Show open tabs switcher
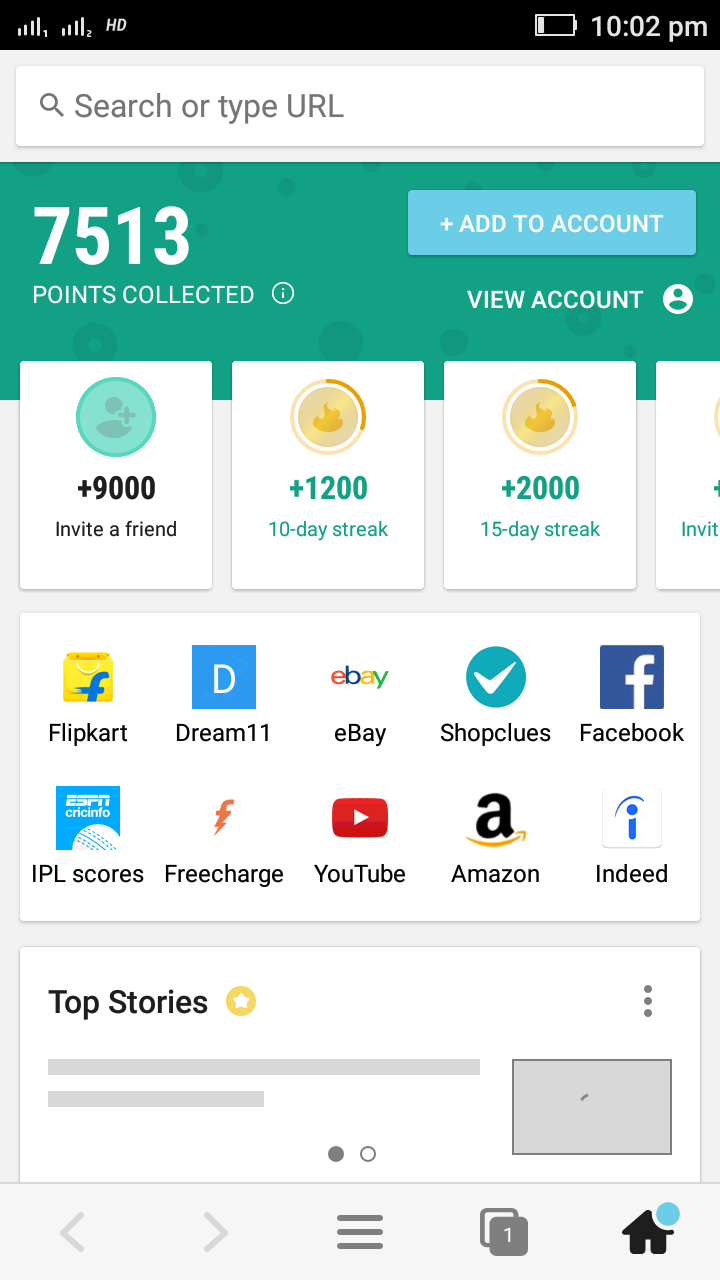Screen dimensions: 720x1280 pyautogui.click(x=503, y=1232)
